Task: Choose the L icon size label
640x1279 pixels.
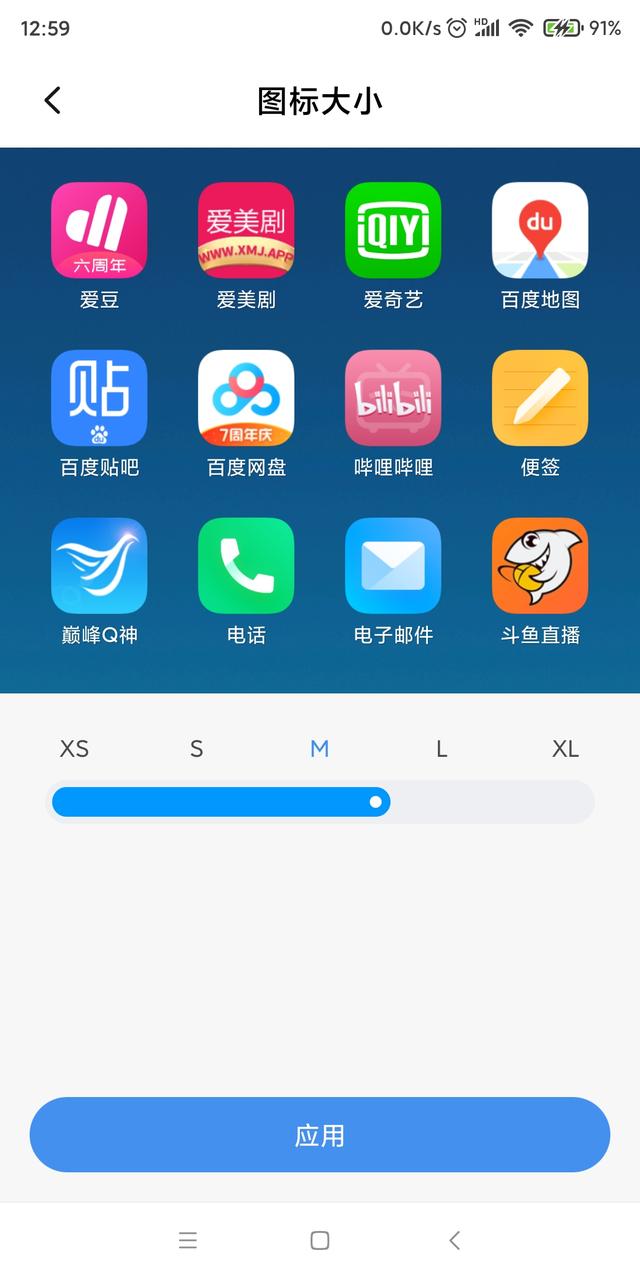Action: (x=441, y=749)
